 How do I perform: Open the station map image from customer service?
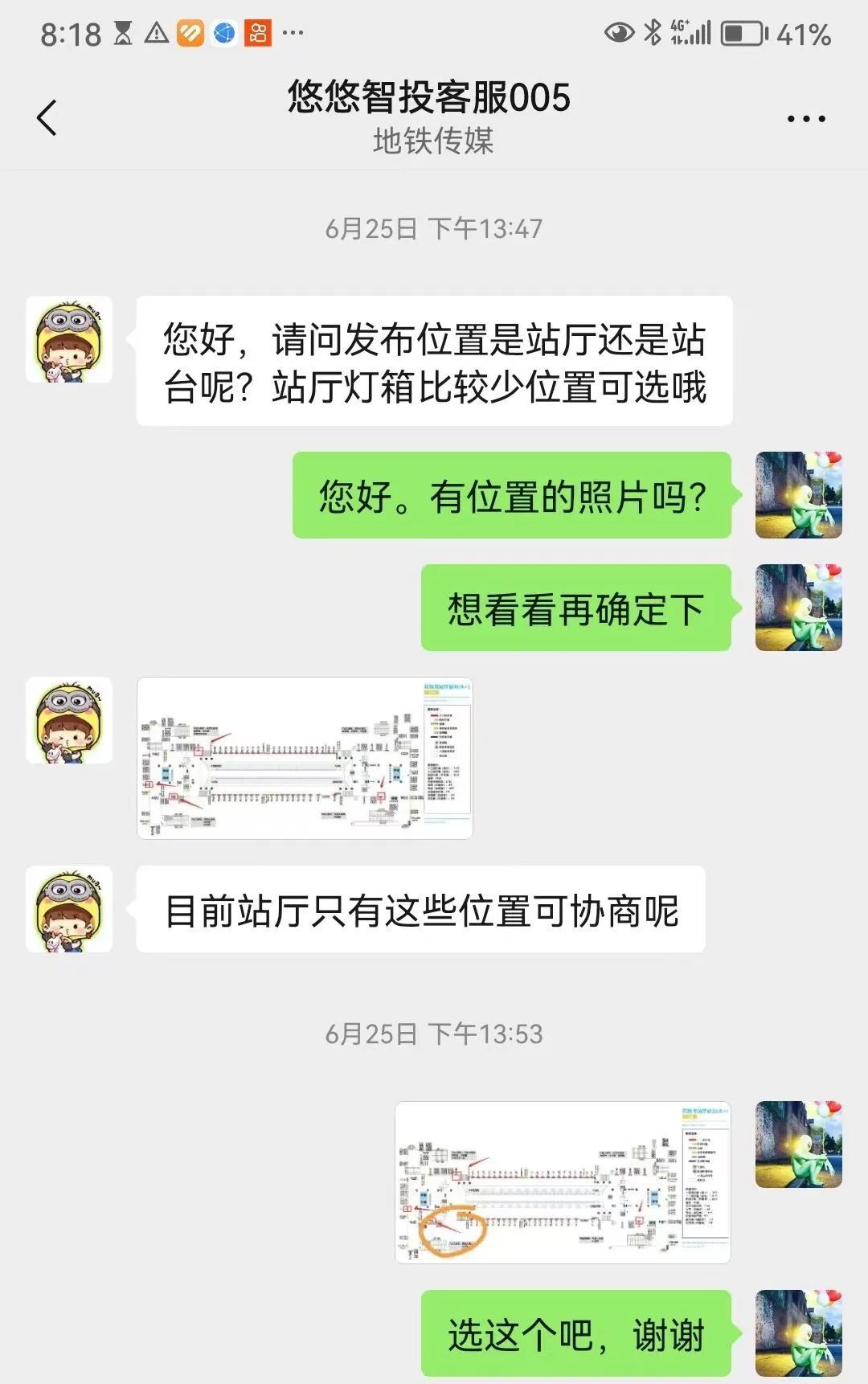[305, 758]
